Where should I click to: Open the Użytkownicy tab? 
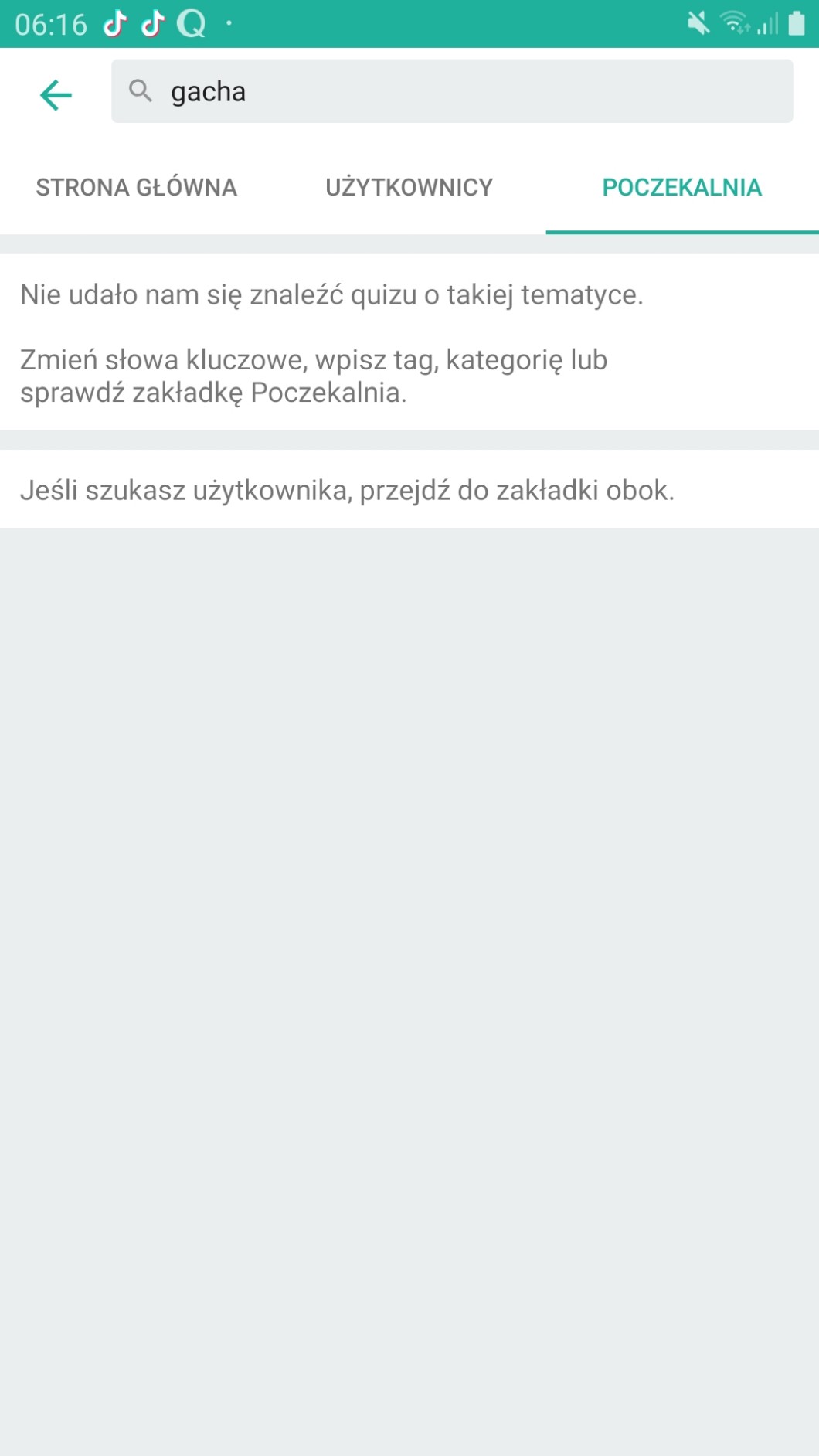coord(409,188)
